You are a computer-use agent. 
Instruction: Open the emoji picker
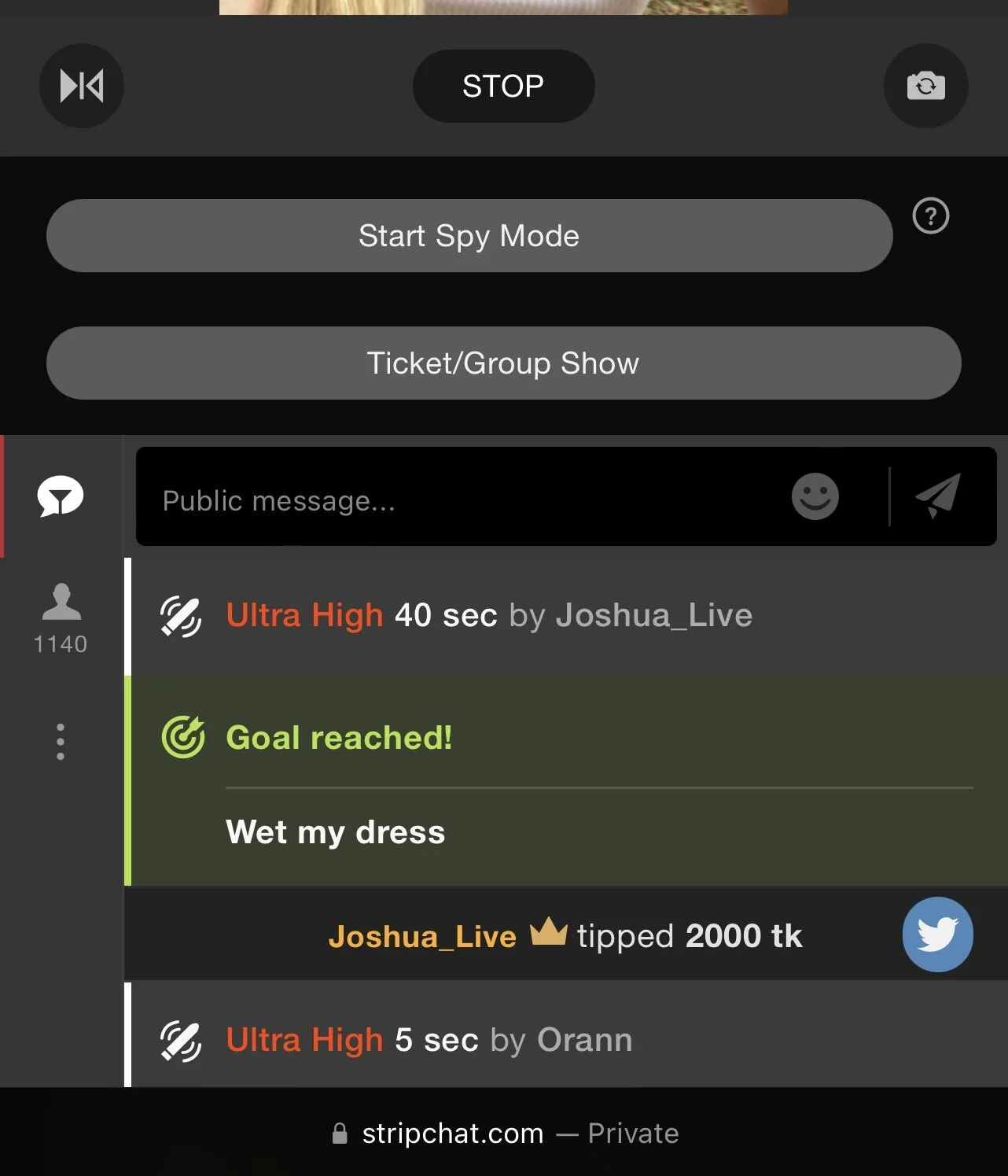[x=815, y=496]
